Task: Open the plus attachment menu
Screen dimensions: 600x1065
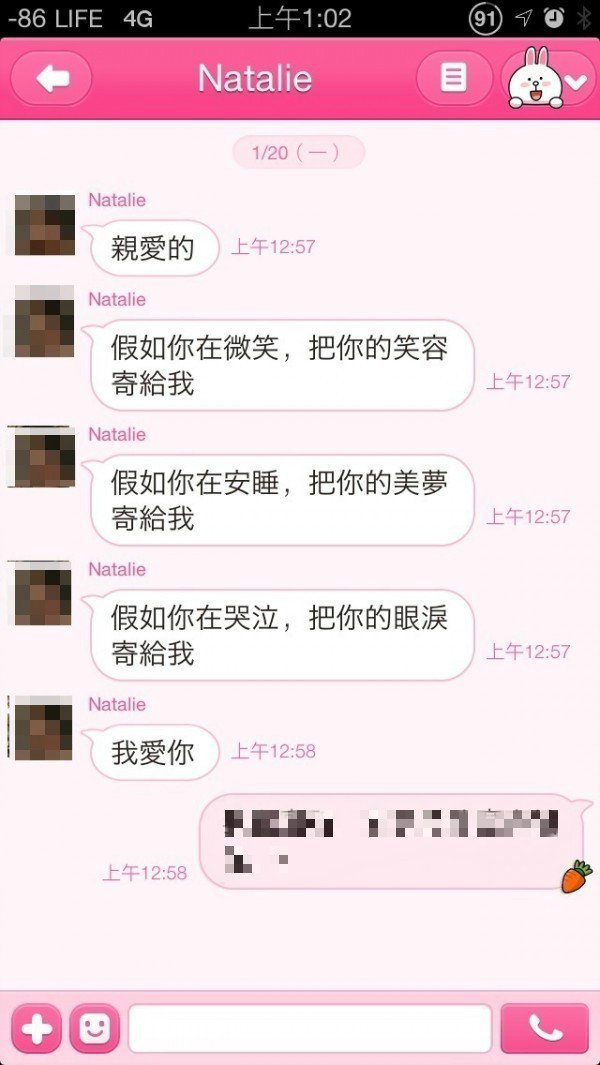Action: point(37,1029)
